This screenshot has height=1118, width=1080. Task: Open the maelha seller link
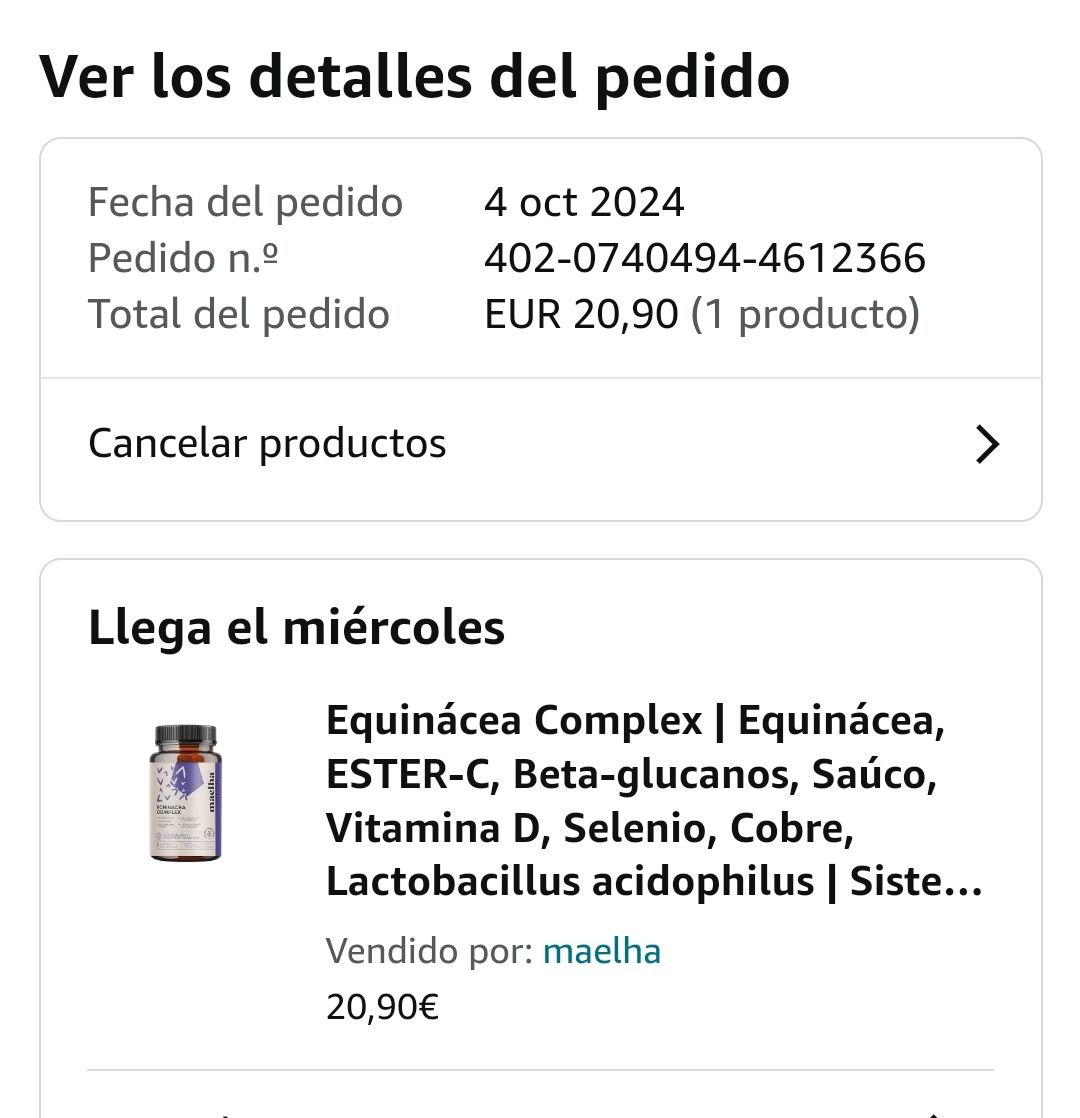coord(601,951)
